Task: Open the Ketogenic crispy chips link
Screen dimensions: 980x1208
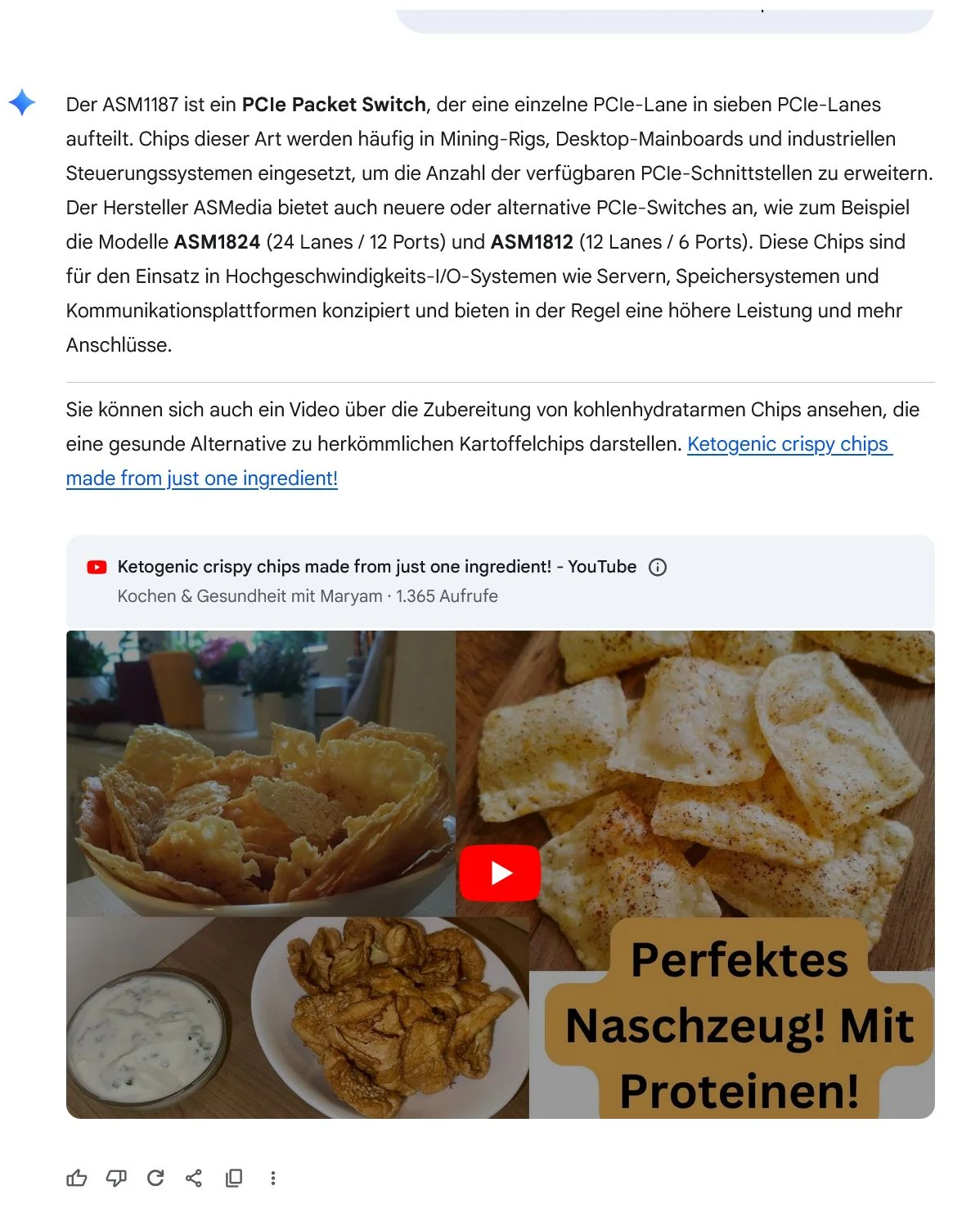Action: [x=789, y=444]
